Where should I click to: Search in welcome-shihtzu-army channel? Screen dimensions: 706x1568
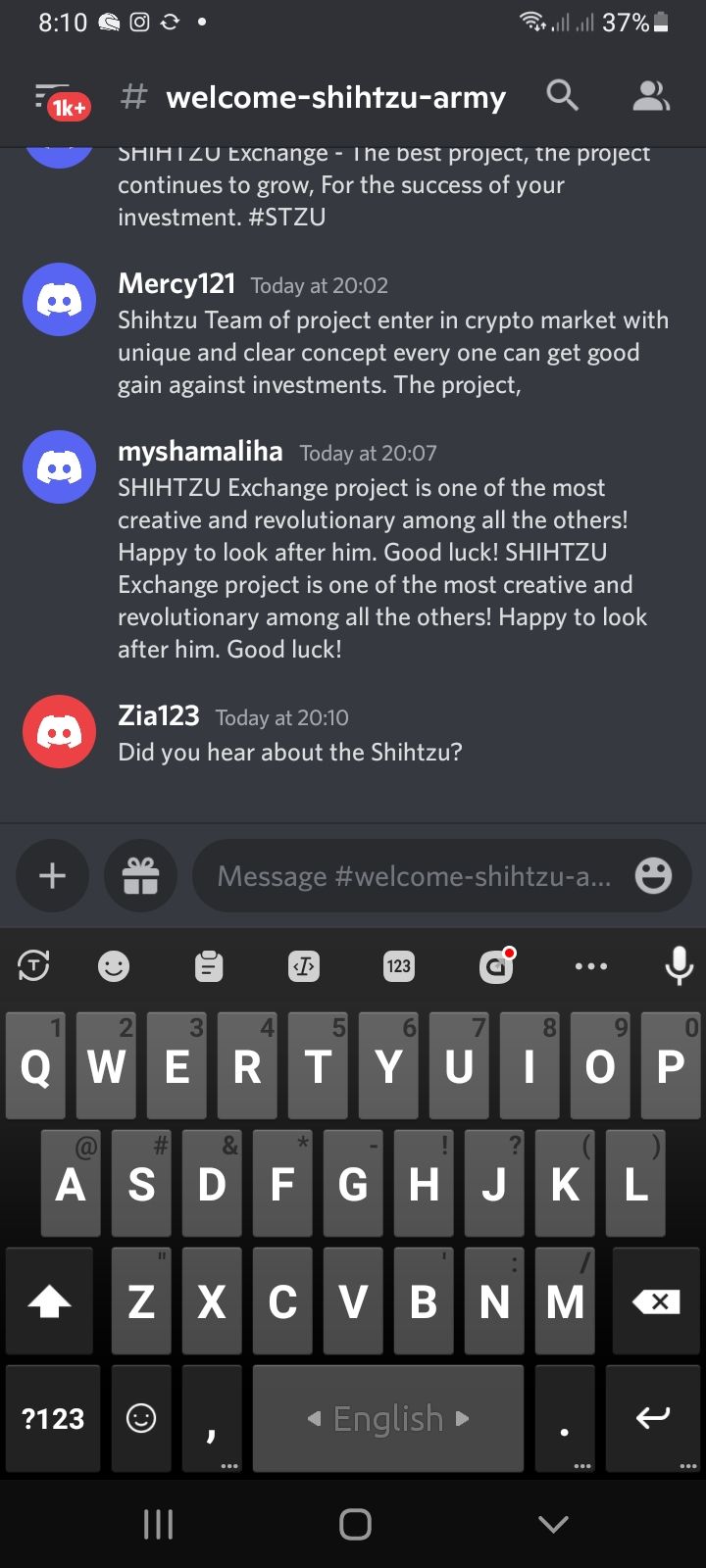[x=562, y=96]
